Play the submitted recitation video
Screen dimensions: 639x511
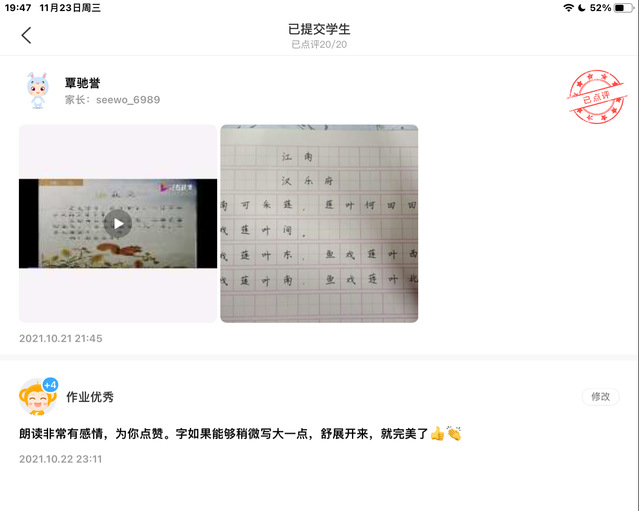coord(118,223)
